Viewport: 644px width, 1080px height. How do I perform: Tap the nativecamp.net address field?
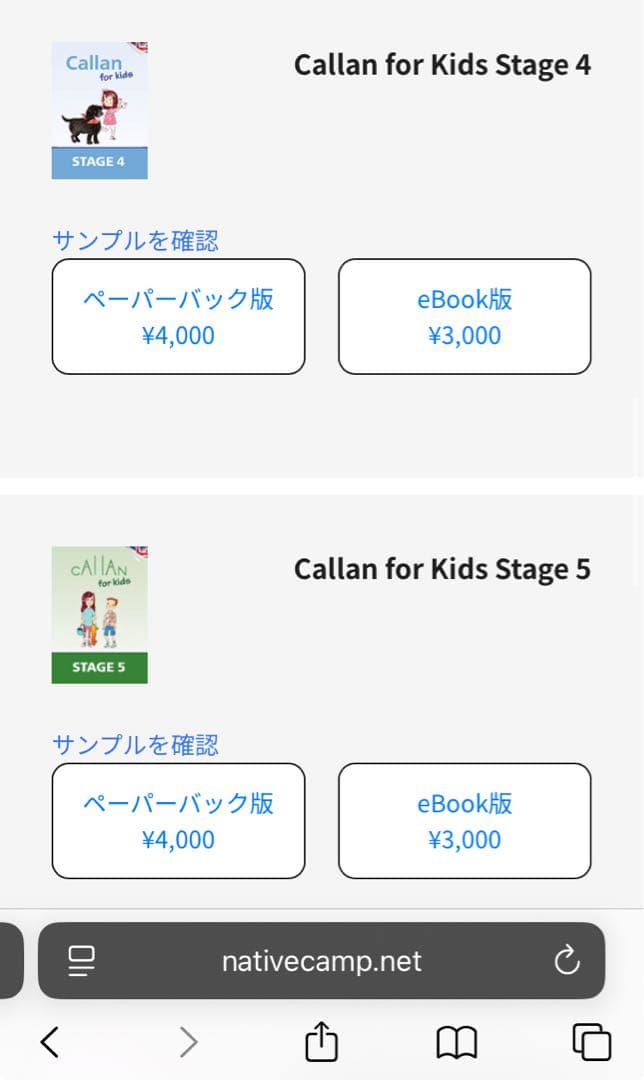click(x=321, y=961)
